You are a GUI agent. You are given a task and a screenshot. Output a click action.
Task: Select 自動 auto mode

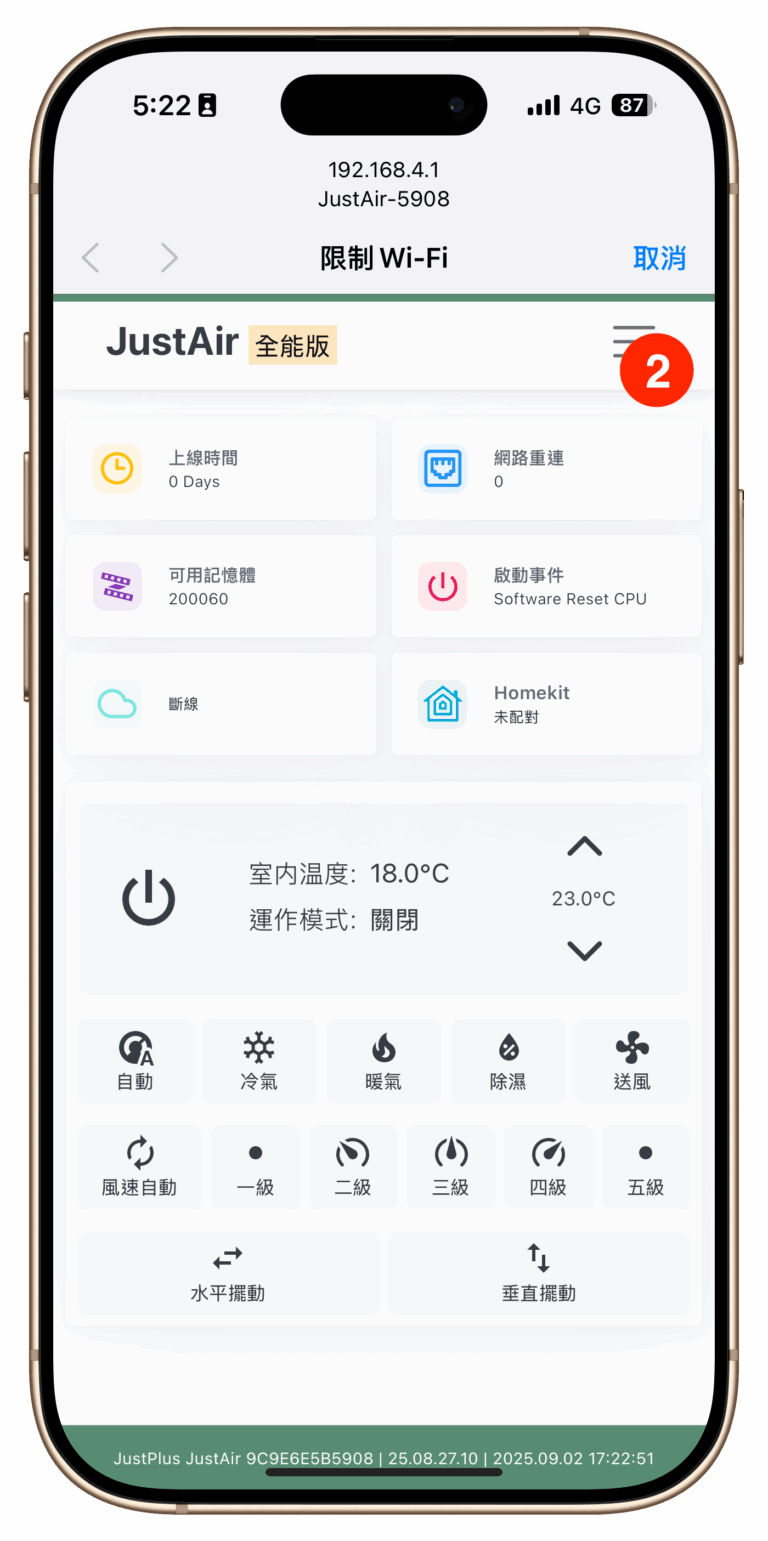(135, 1061)
